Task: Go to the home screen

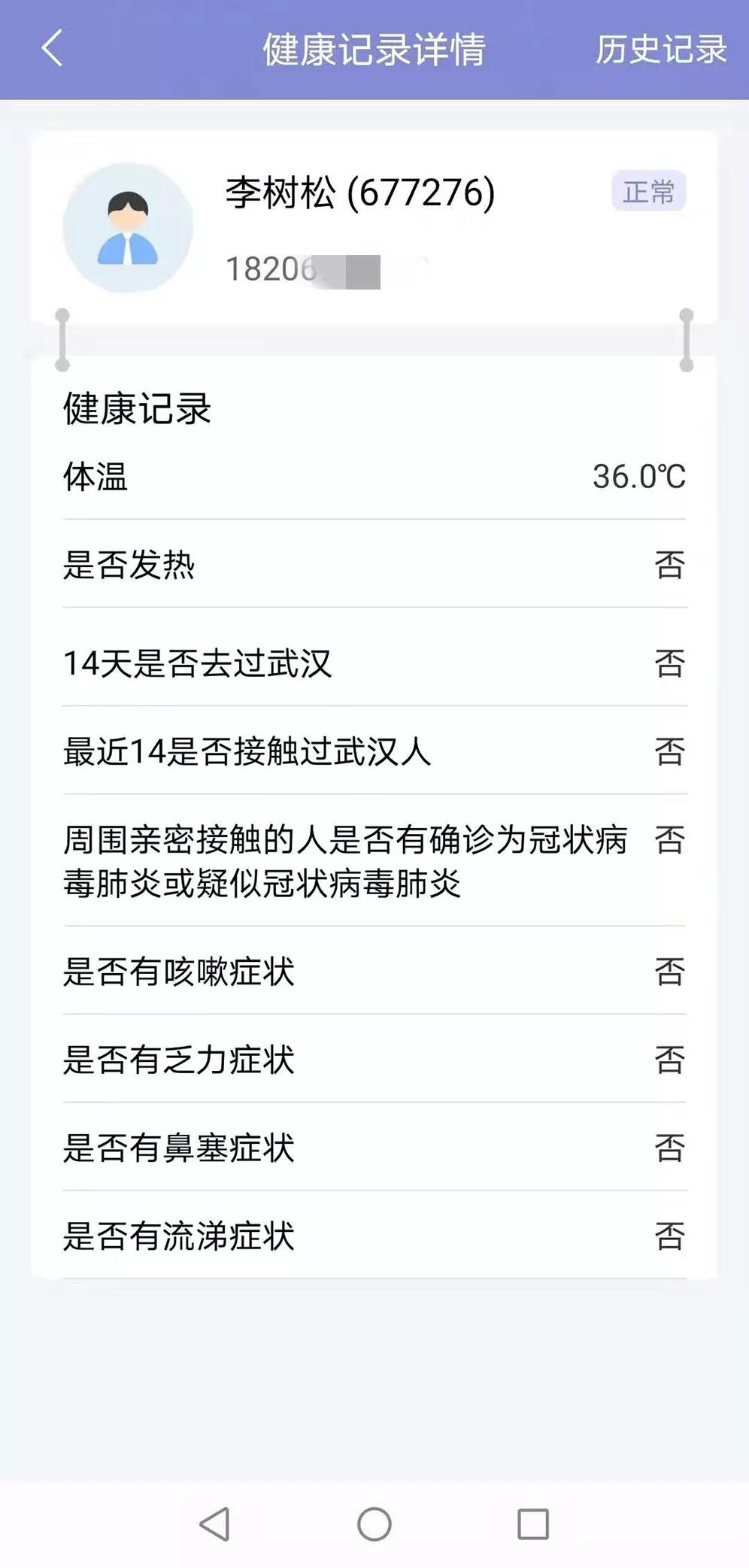Action: 374,1524
